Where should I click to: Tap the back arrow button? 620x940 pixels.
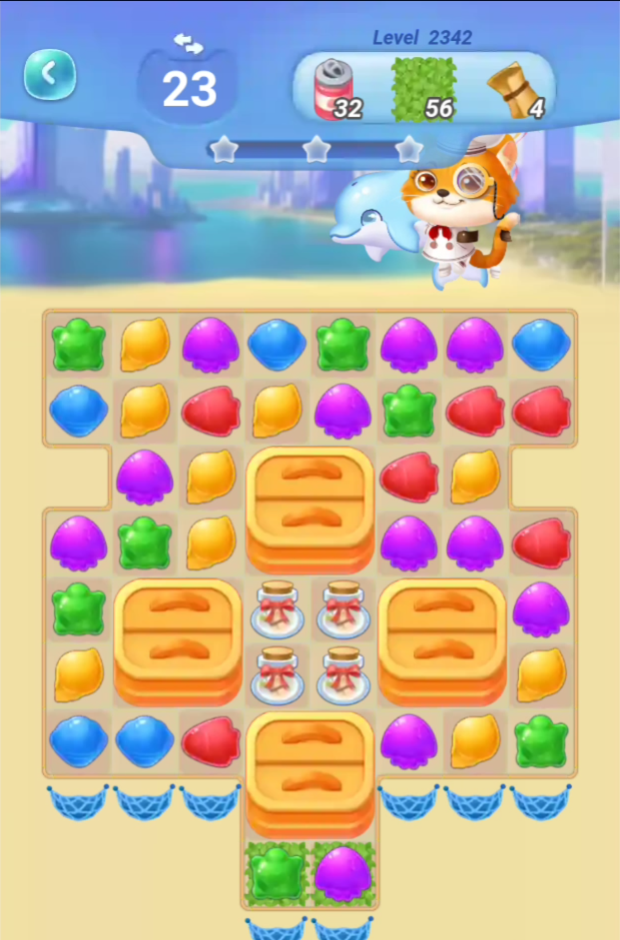point(50,74)
